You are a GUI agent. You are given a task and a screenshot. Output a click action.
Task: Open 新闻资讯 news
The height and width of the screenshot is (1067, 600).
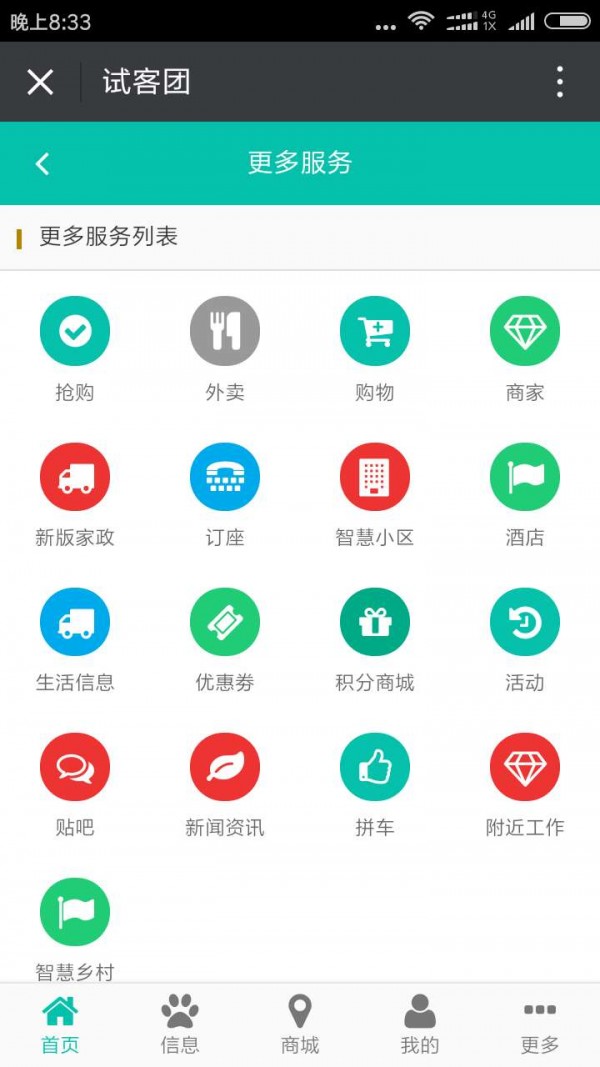click(225, 767)
